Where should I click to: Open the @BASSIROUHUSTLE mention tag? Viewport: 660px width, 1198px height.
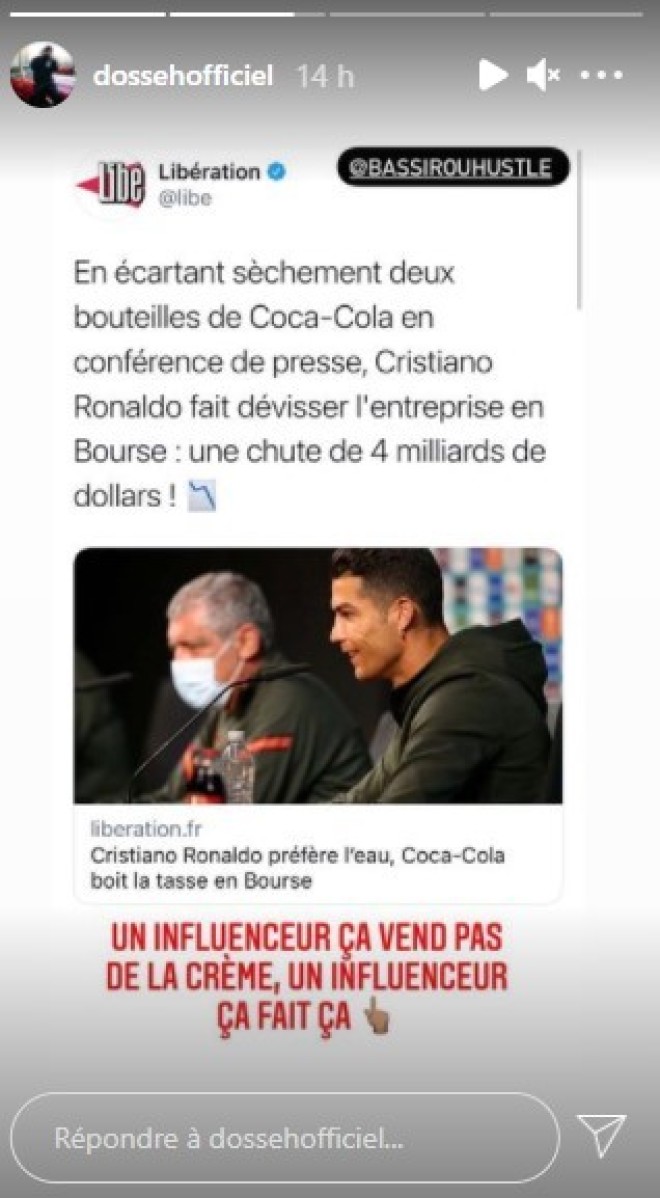pyautogui.click(x=453, y=167)
